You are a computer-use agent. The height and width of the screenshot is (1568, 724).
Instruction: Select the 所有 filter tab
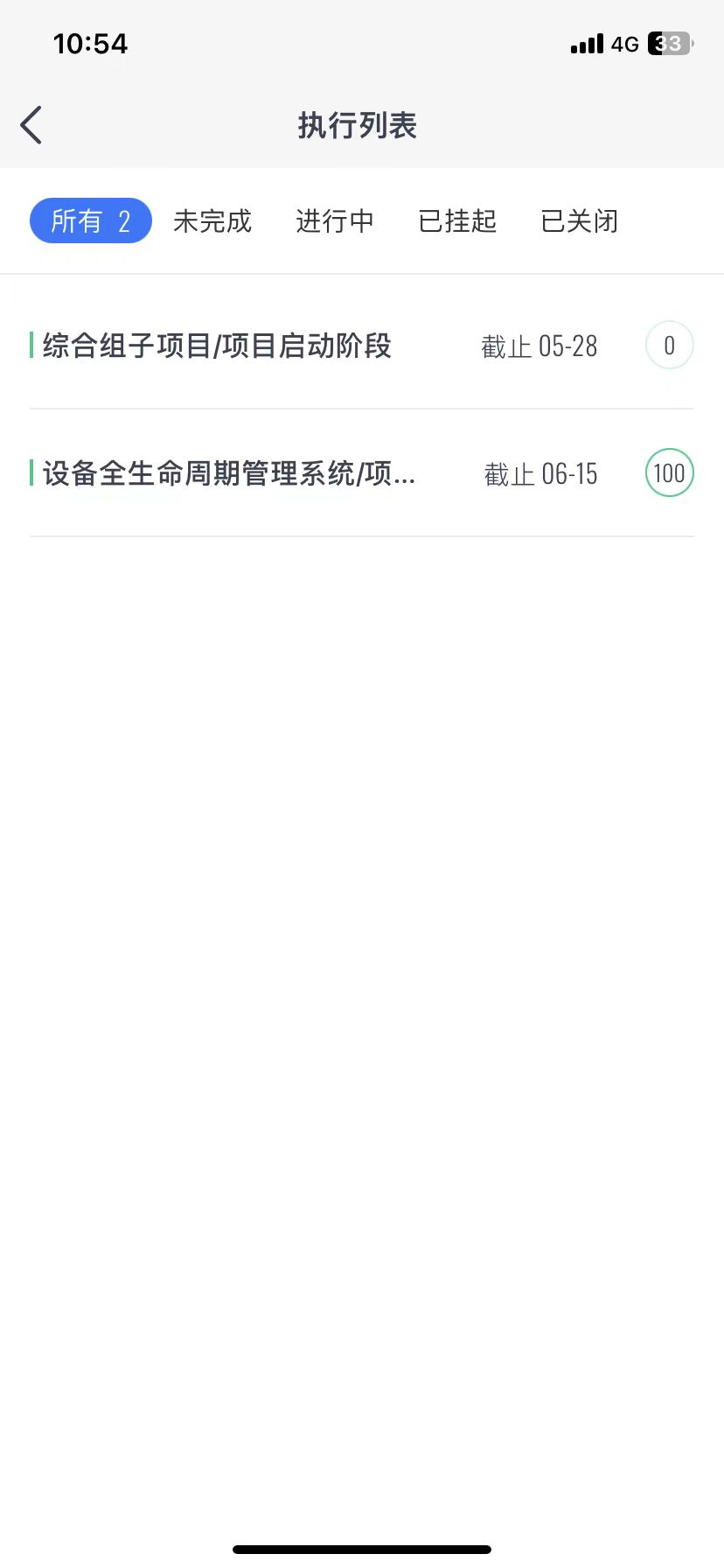[x=91, y=221]
